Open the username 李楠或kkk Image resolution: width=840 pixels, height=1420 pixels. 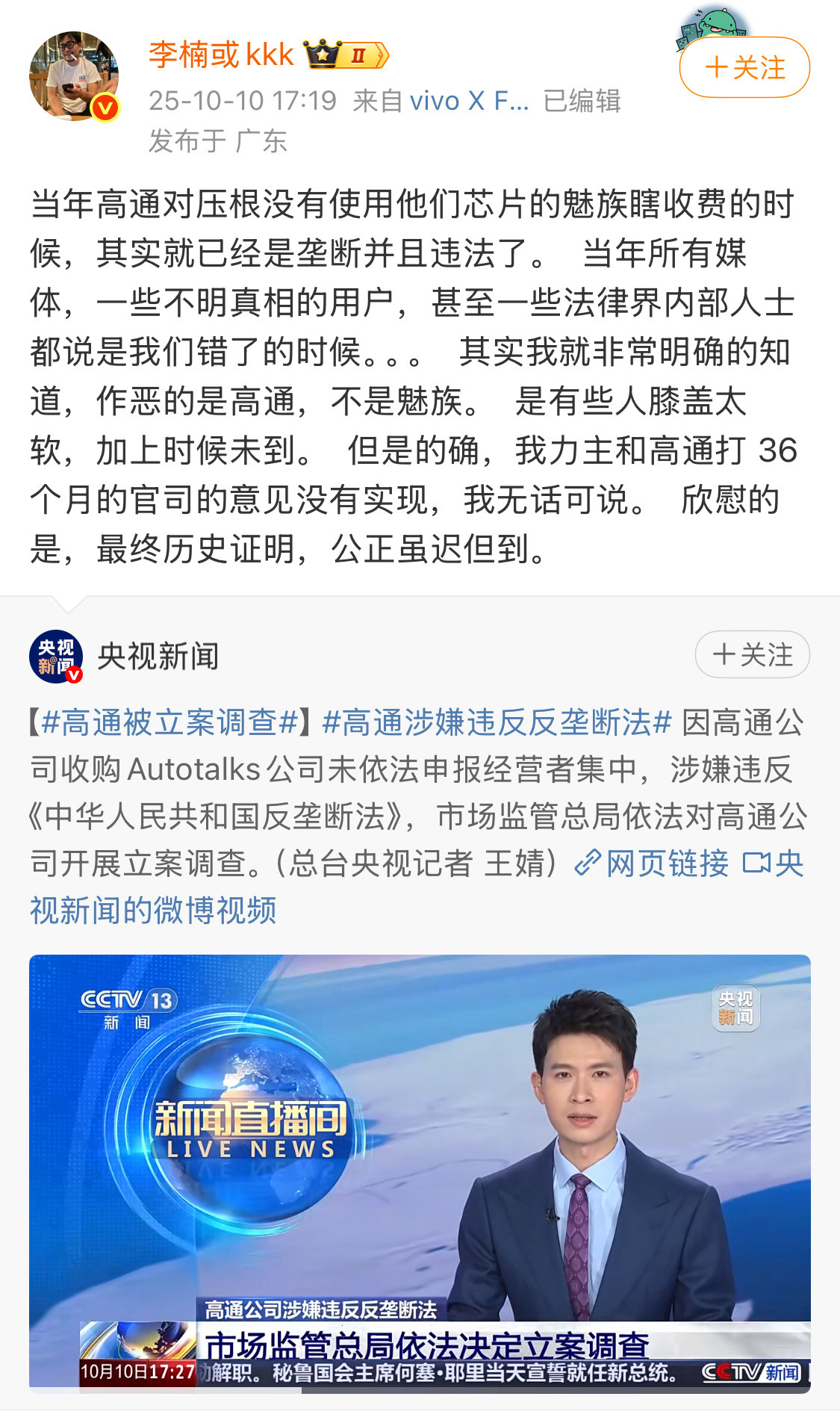pyautogui.click(x=221, y=55)
